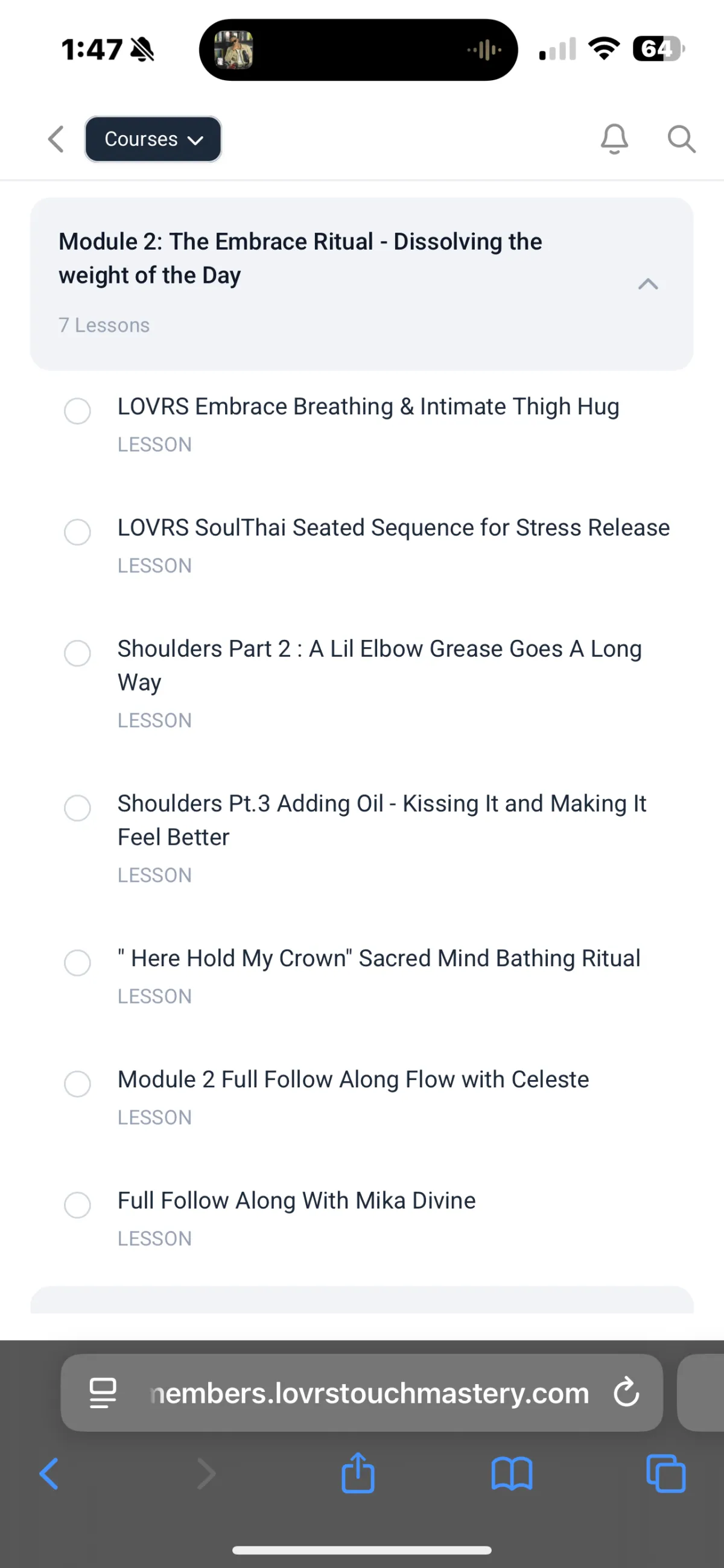Open the Safari tabs overview
The width and height of the screenshot is (724, 1568).
coord(666,1474)
